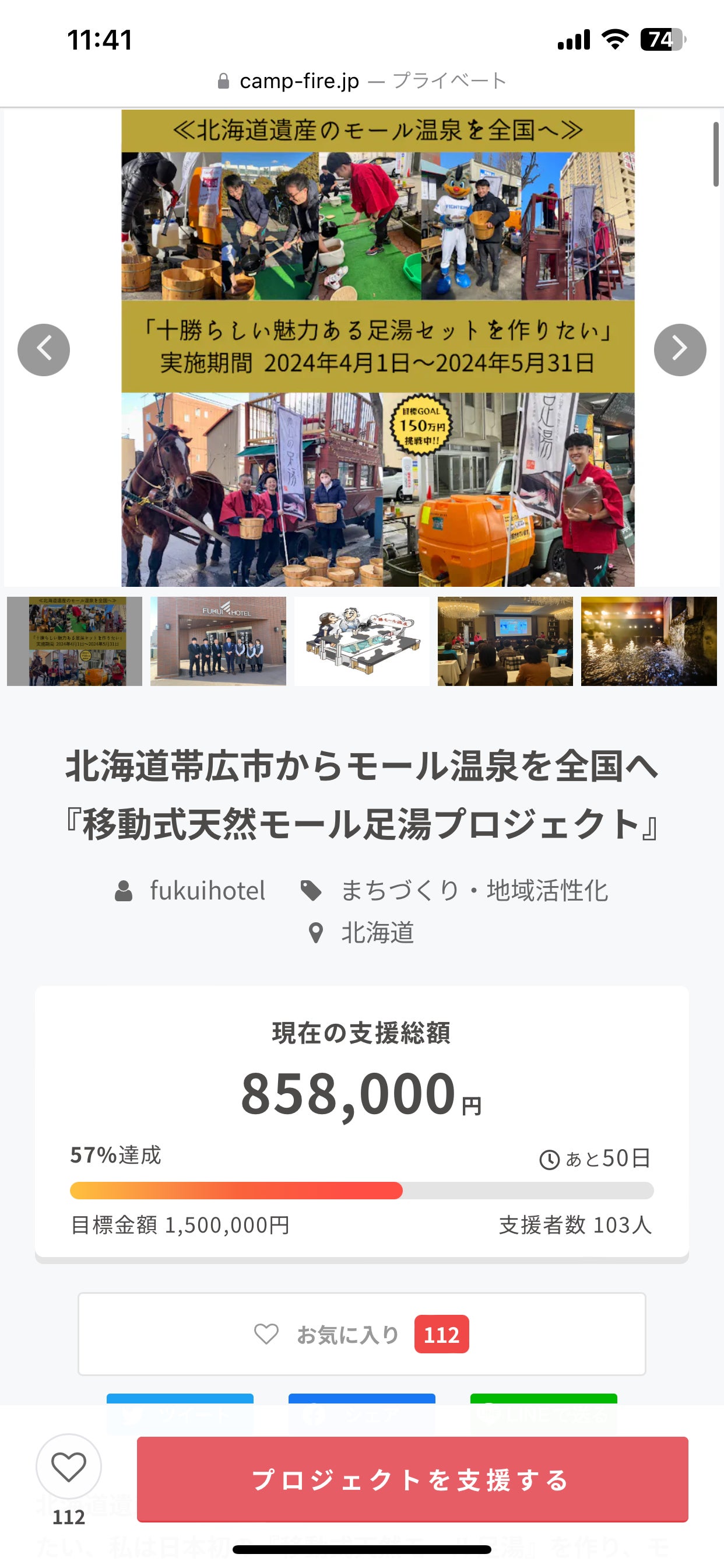This screenshot has width=724, height=1568.
Task: Open the fukuihotel owner profile
Action: (x=207, y=891)
